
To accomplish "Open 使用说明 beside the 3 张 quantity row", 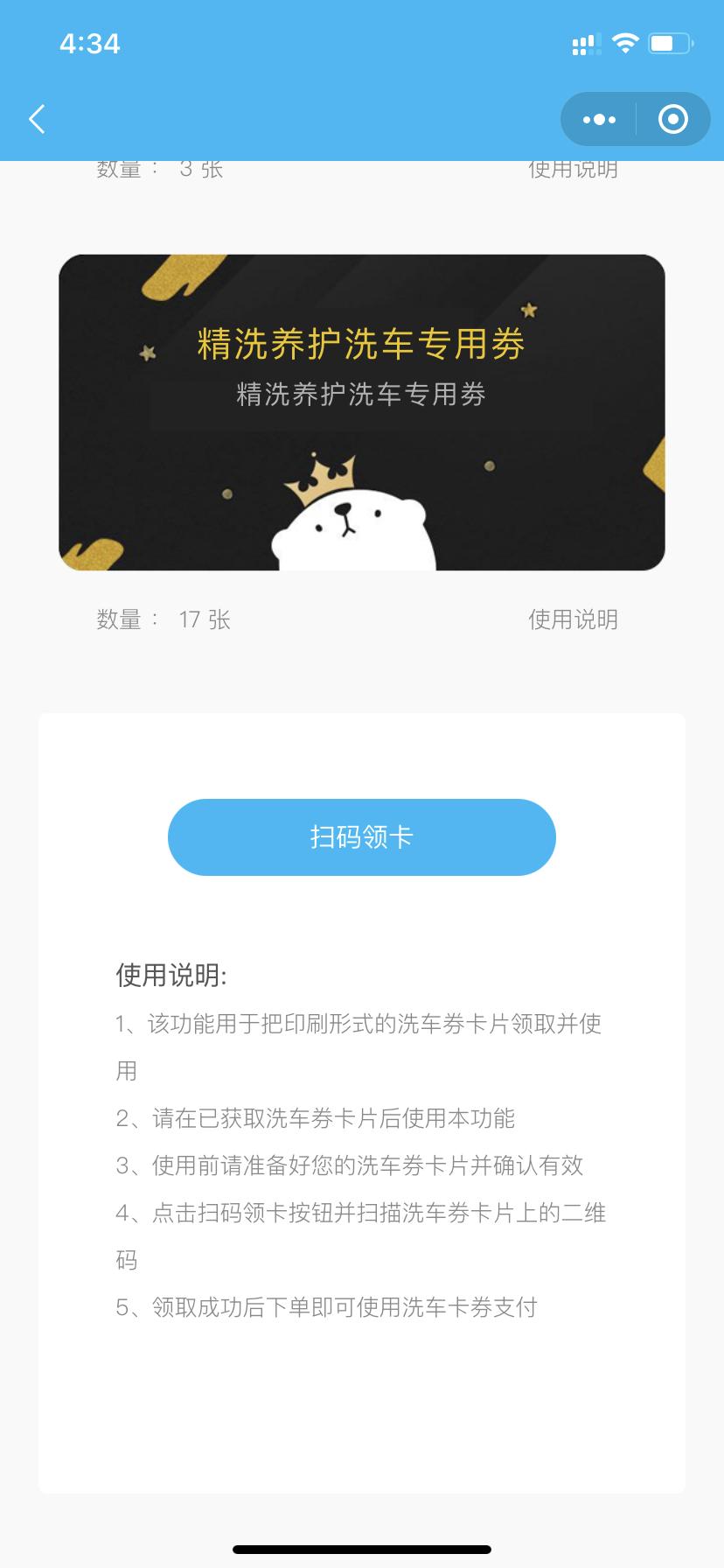I will 574,169.
